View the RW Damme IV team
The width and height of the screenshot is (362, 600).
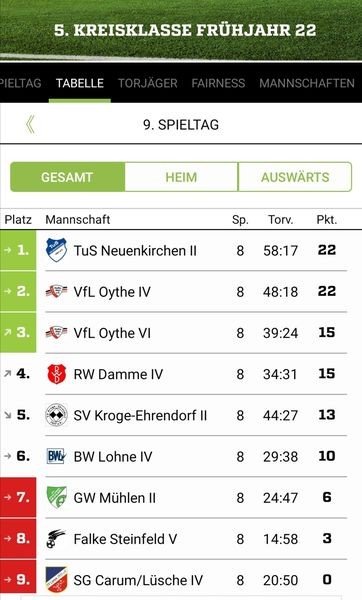pyautogui.click(x=181, y=374)
